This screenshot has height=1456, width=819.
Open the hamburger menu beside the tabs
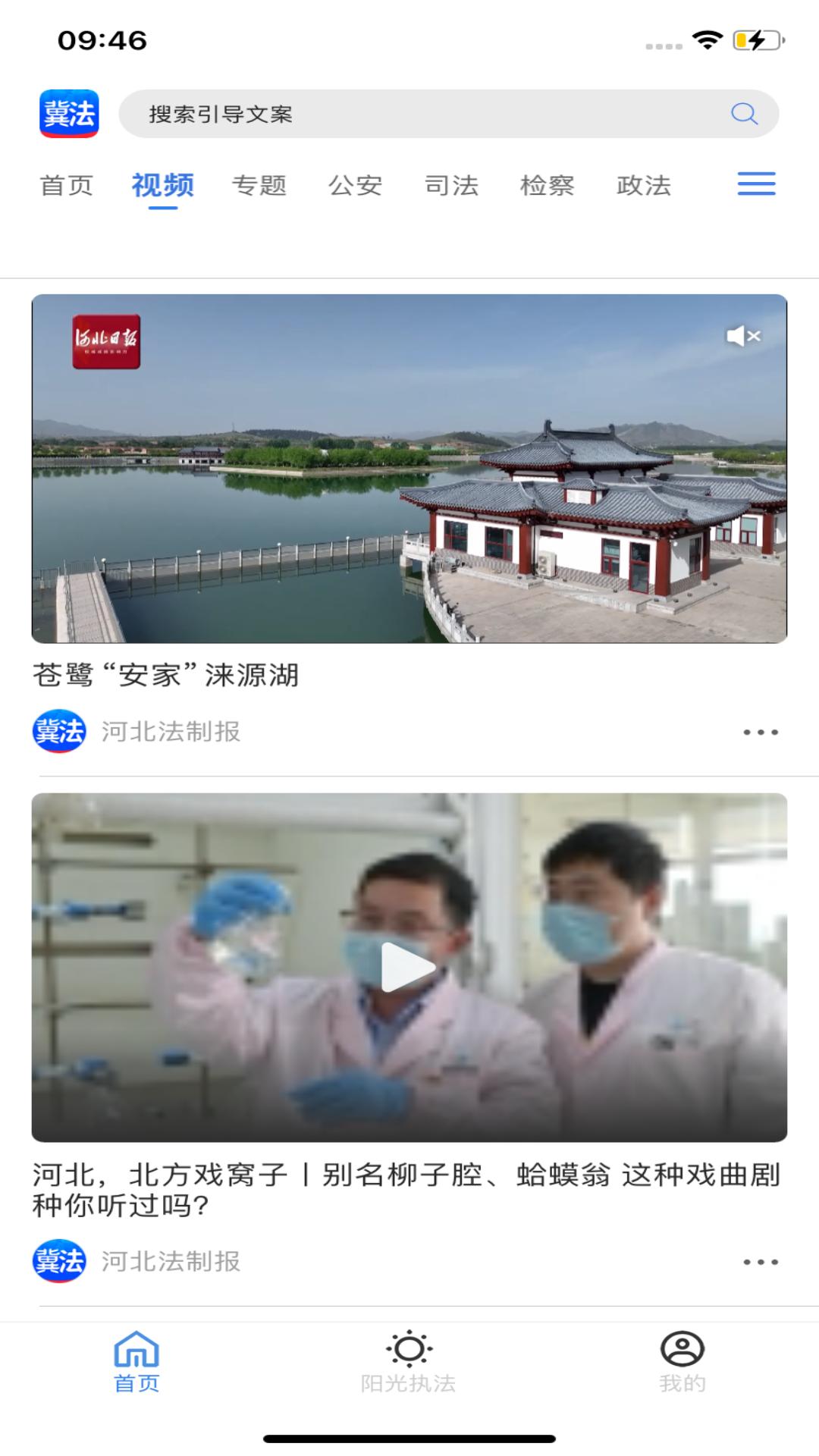[755, 184]
